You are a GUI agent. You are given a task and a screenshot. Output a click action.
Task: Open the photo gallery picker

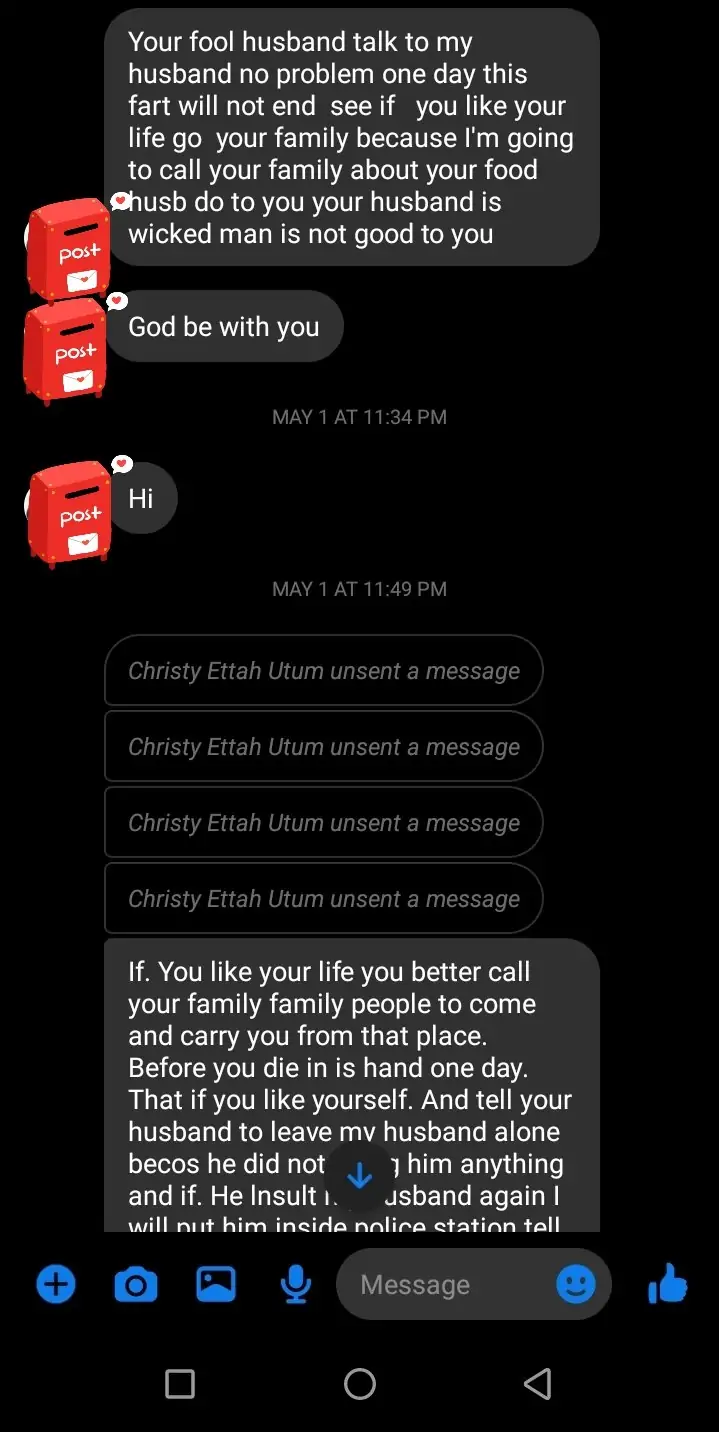pos(215,1284)
